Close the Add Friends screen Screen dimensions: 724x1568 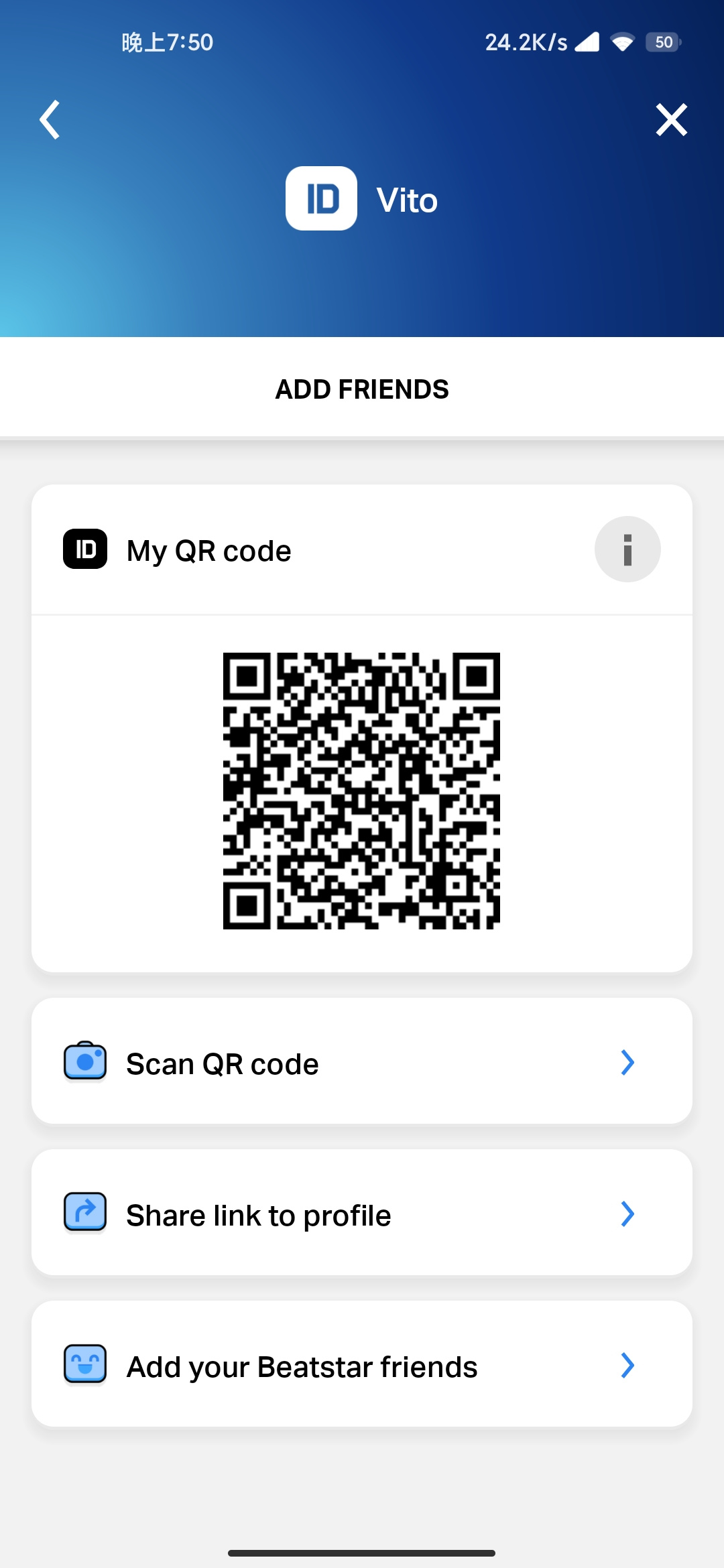(x=671, y=120)
